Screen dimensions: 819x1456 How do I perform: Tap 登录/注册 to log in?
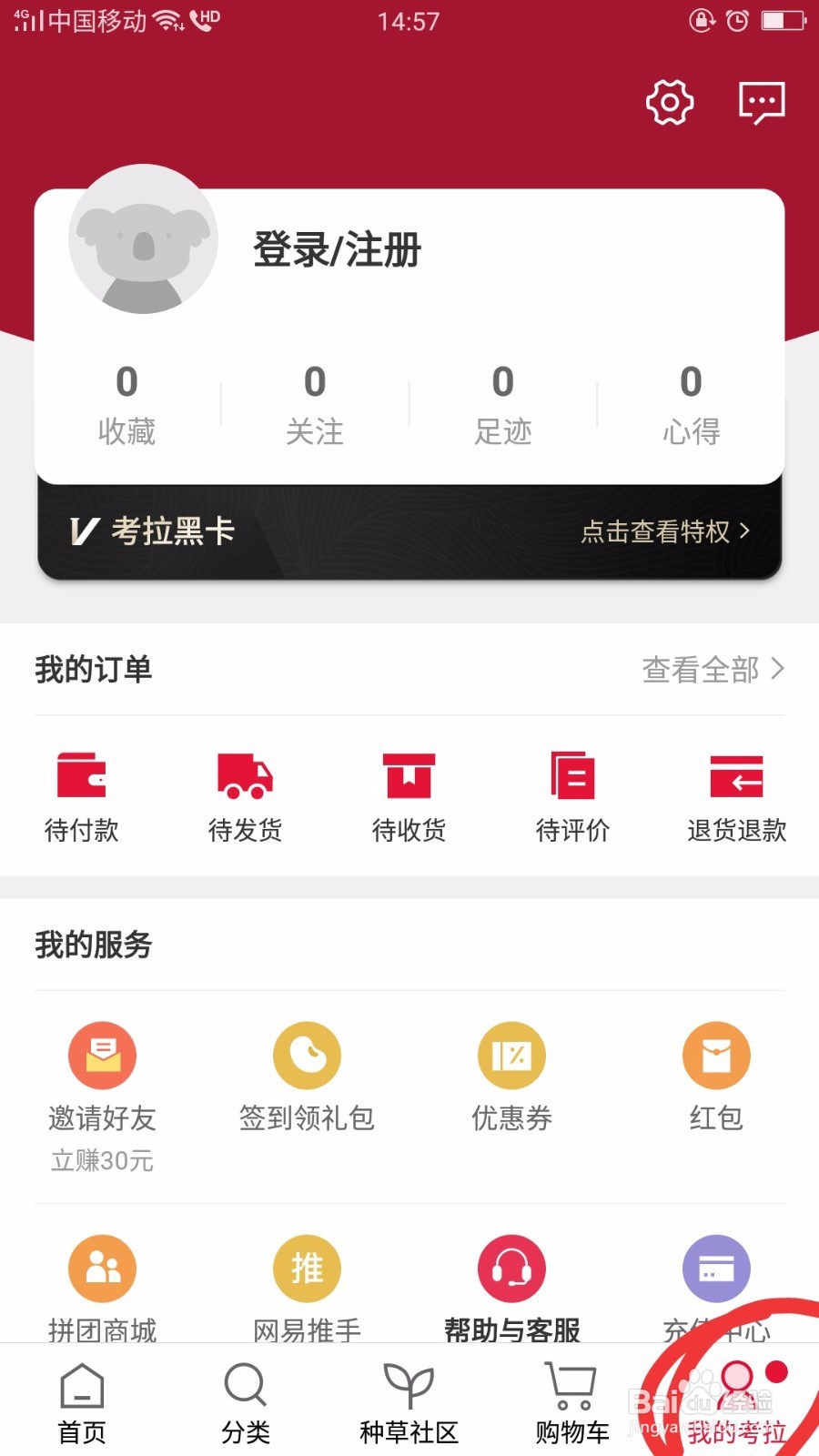(337, 251)
